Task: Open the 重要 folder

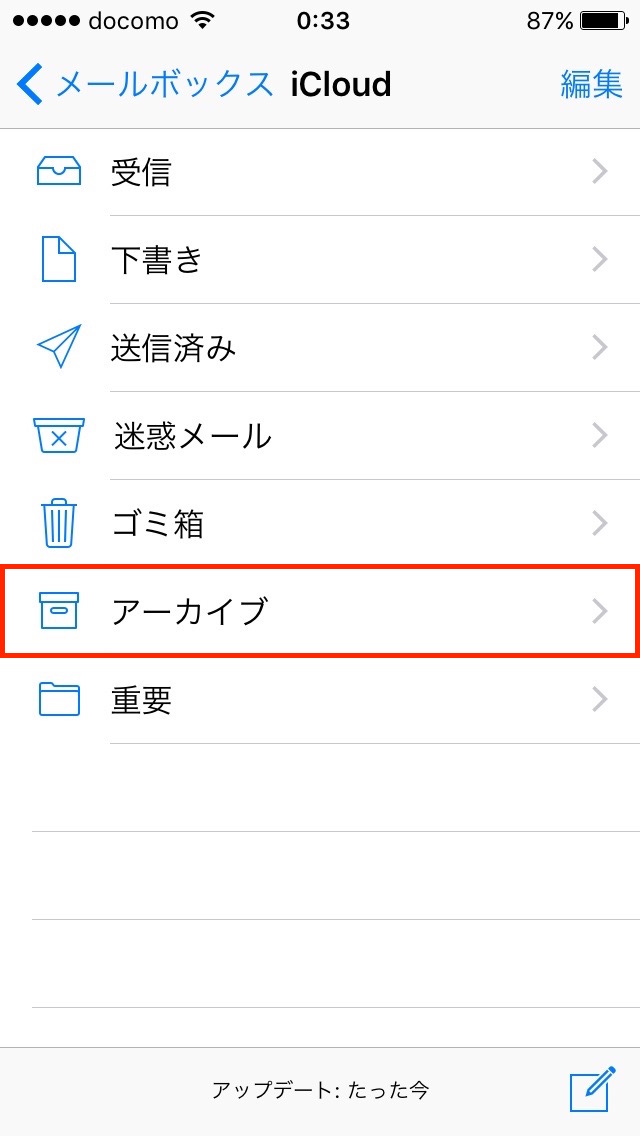Action: pyautogui.click(x=320, y=700)
